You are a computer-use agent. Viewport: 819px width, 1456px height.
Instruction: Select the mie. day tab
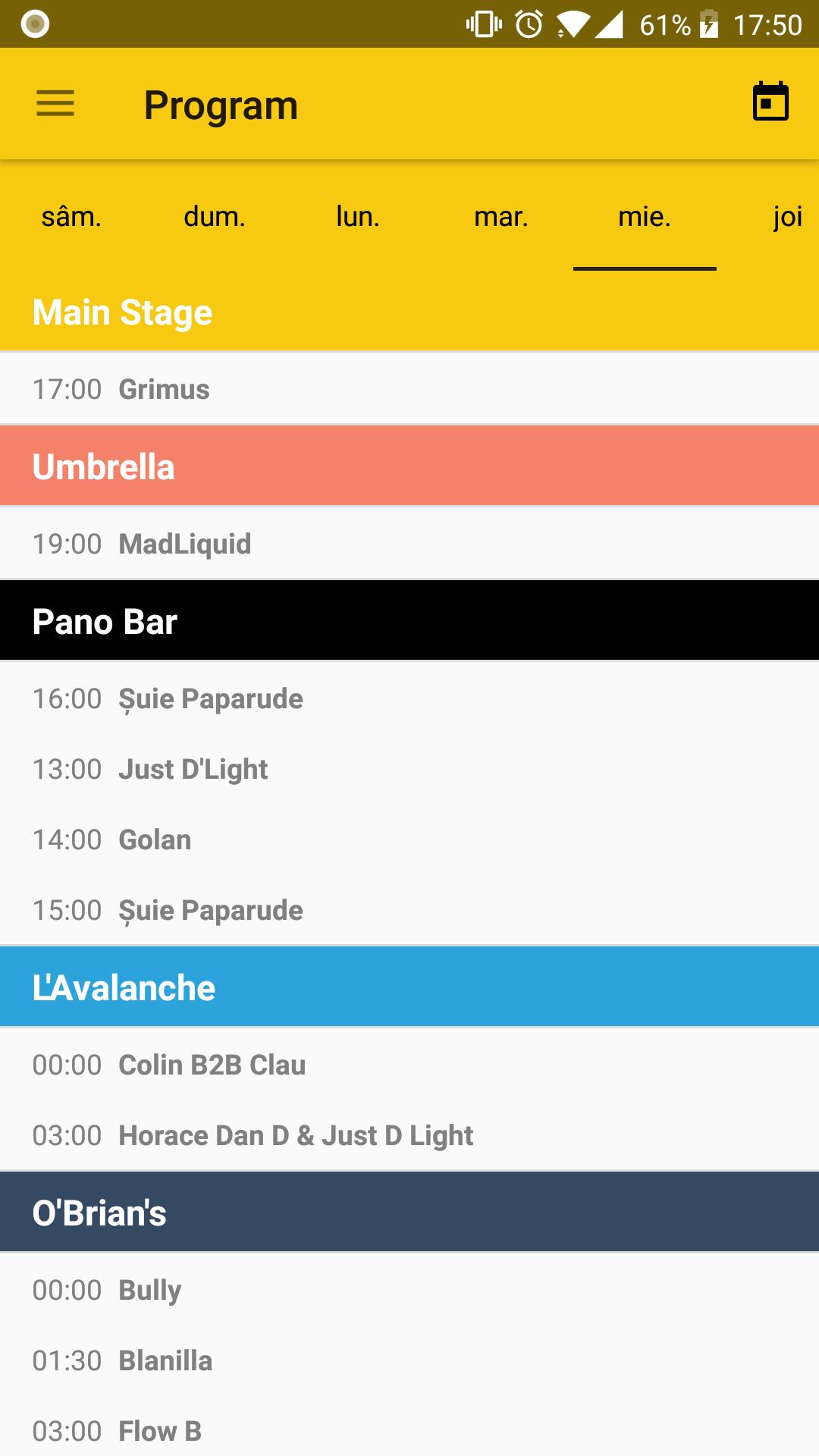[645, 217]
